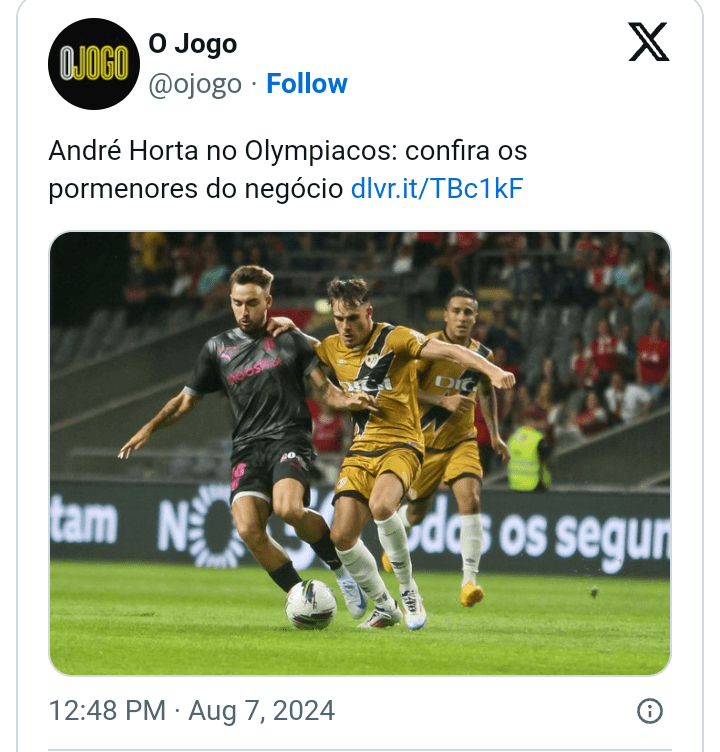Open the X logo link
This screenshot has height=752, width=720.
[x=649, y=42]
